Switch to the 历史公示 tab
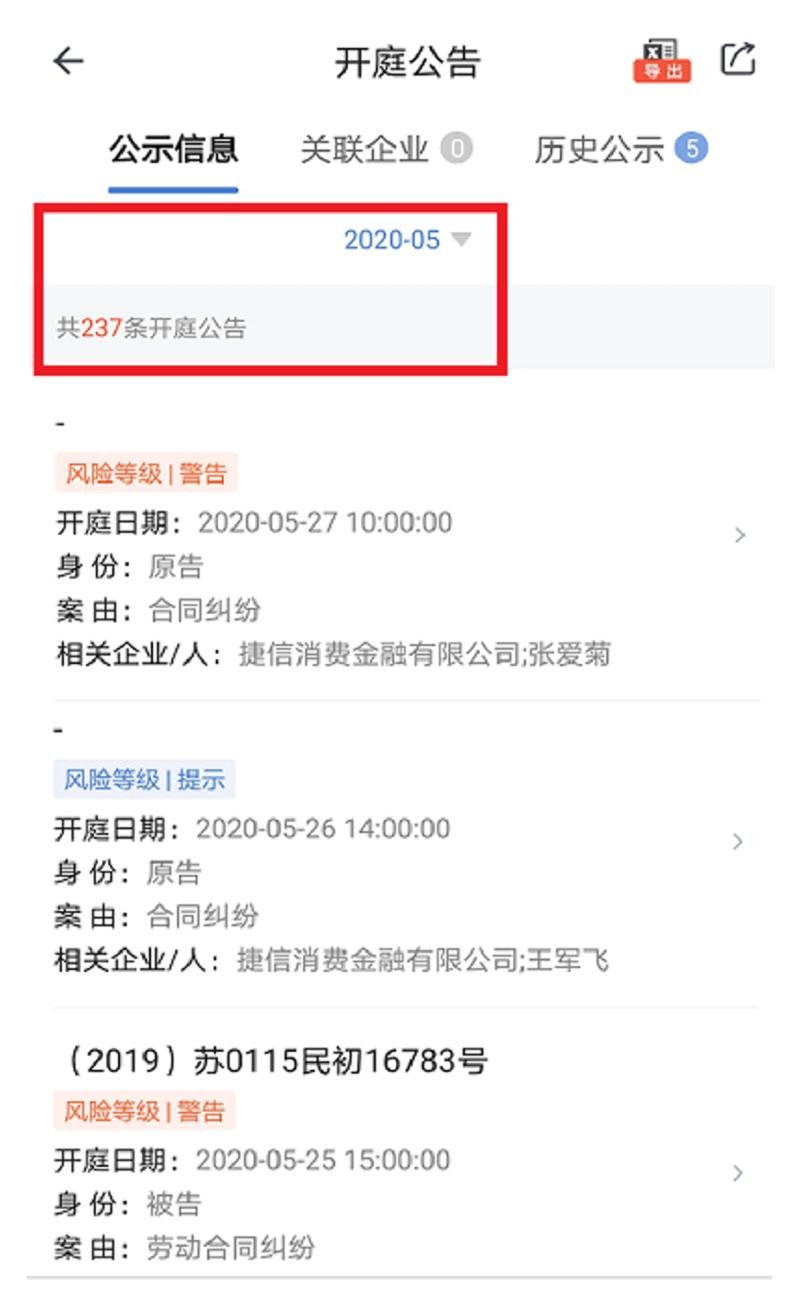800x1299 pixels. (x=601, y=147)
